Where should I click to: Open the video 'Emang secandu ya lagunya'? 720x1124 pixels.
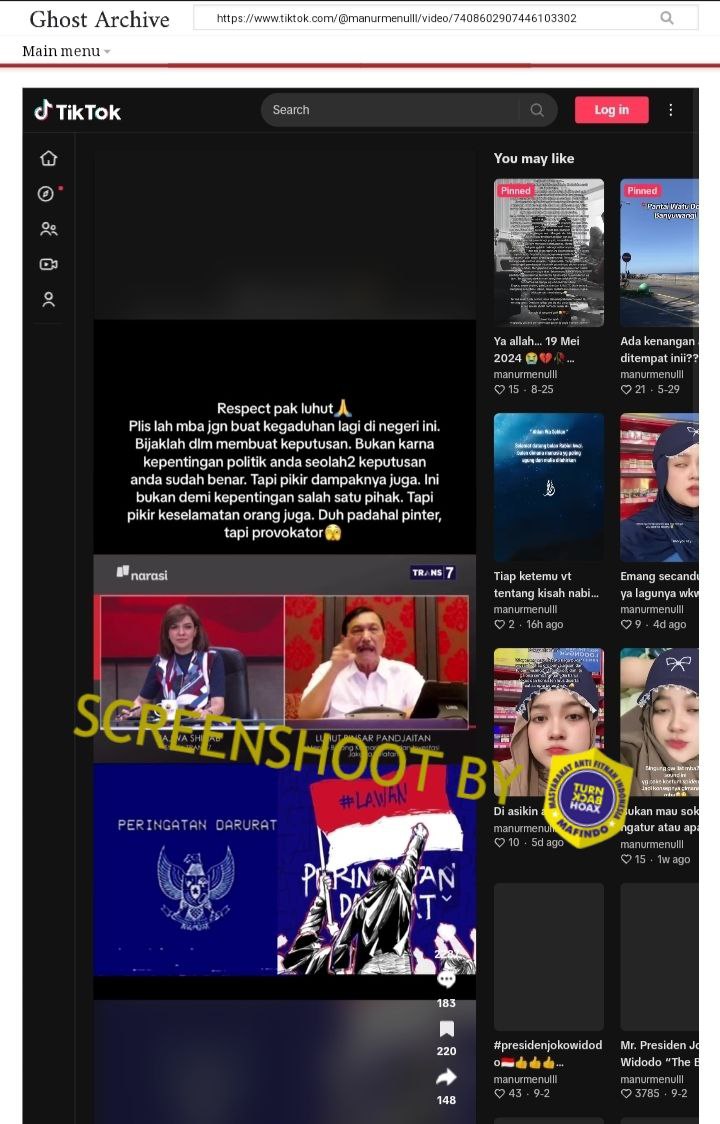click(660, 487)
